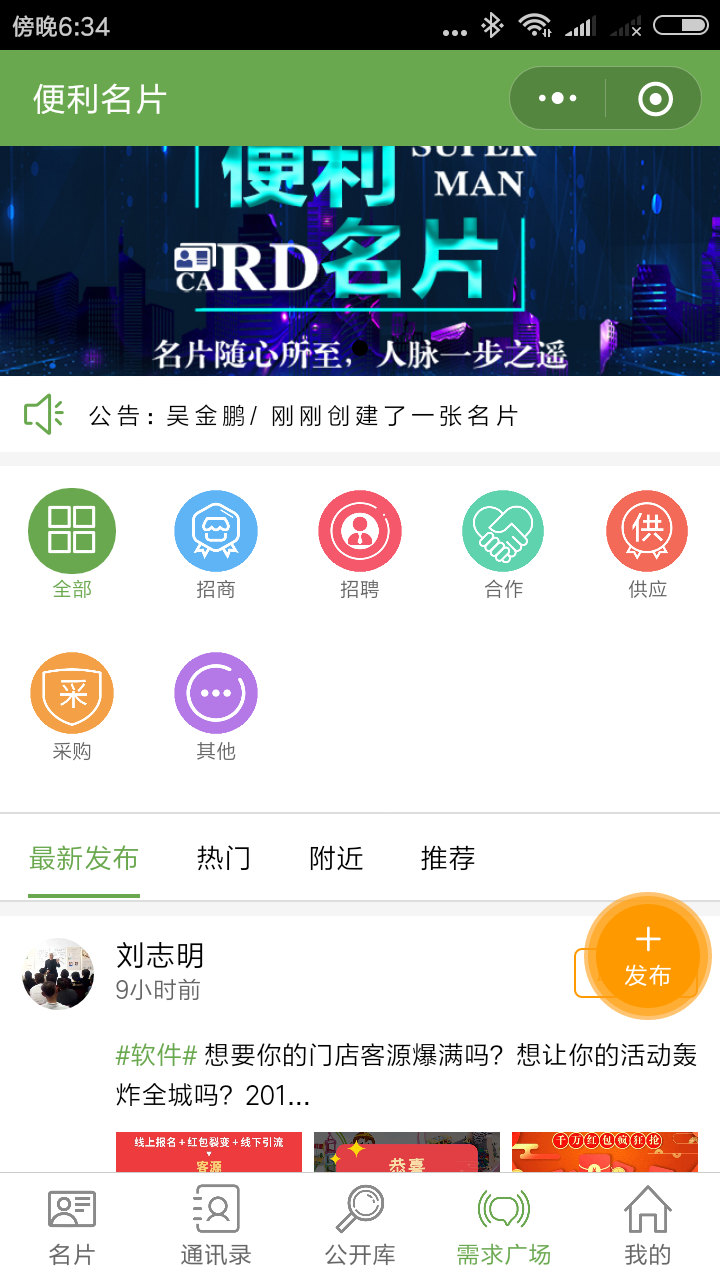Select the 招商 category
720x1280 pixels.
[216, 545]
